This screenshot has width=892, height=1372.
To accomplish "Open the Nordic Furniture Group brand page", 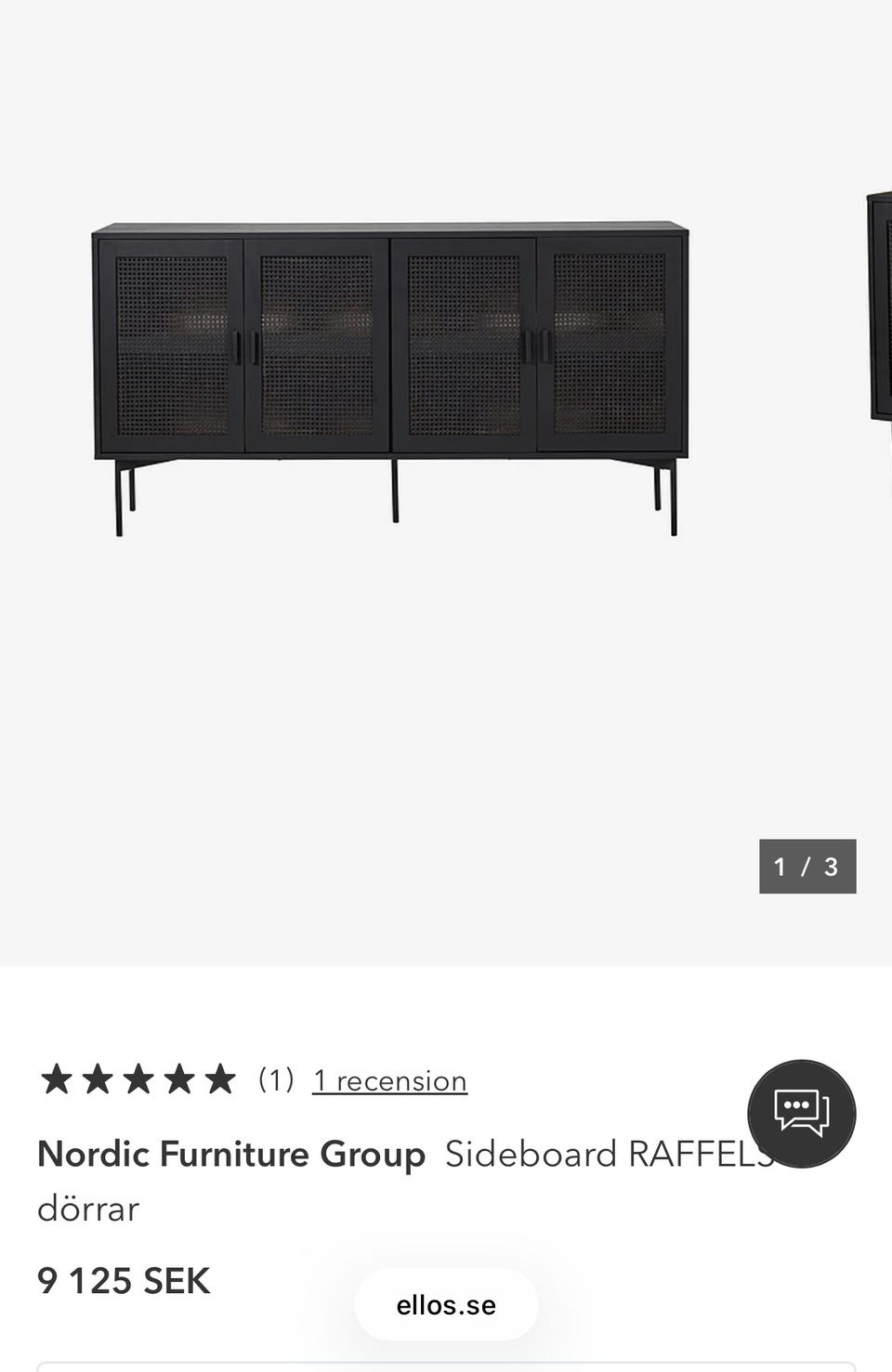I will (x=230, y=1154).
